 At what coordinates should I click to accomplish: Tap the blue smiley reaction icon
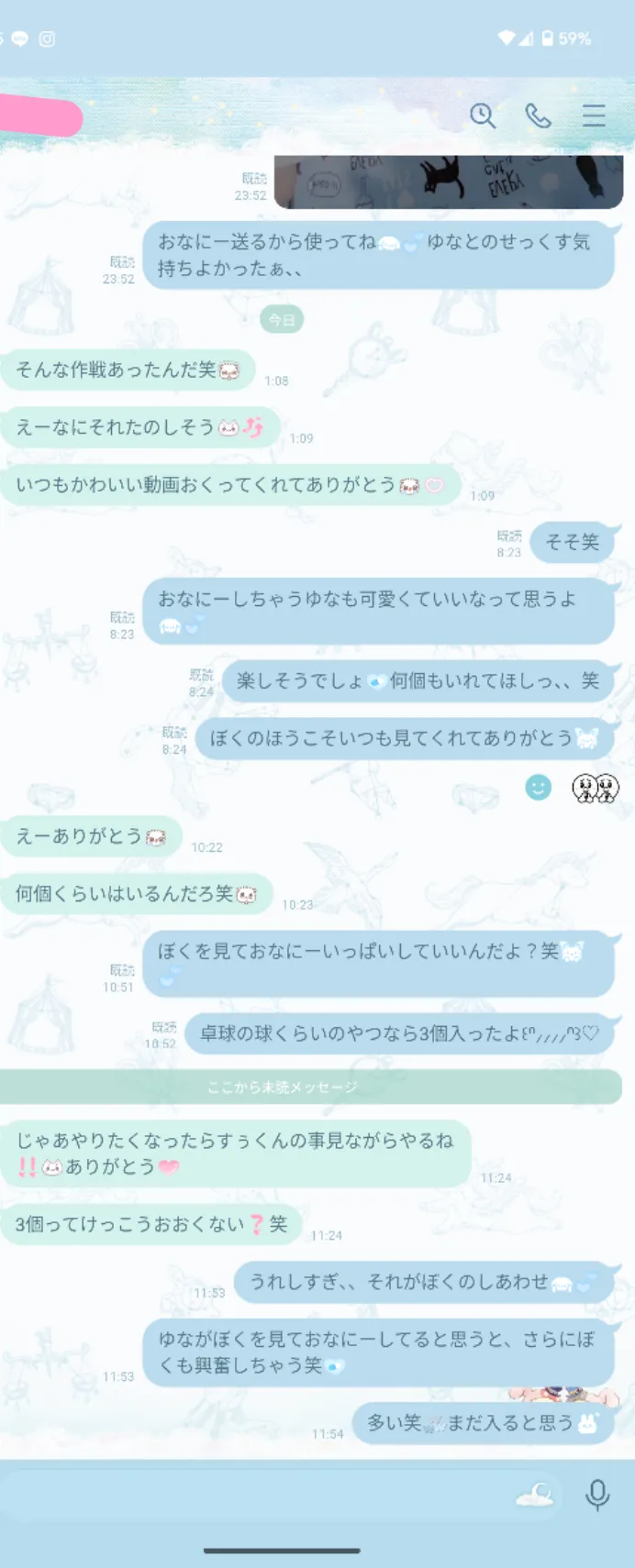(539, 787)
